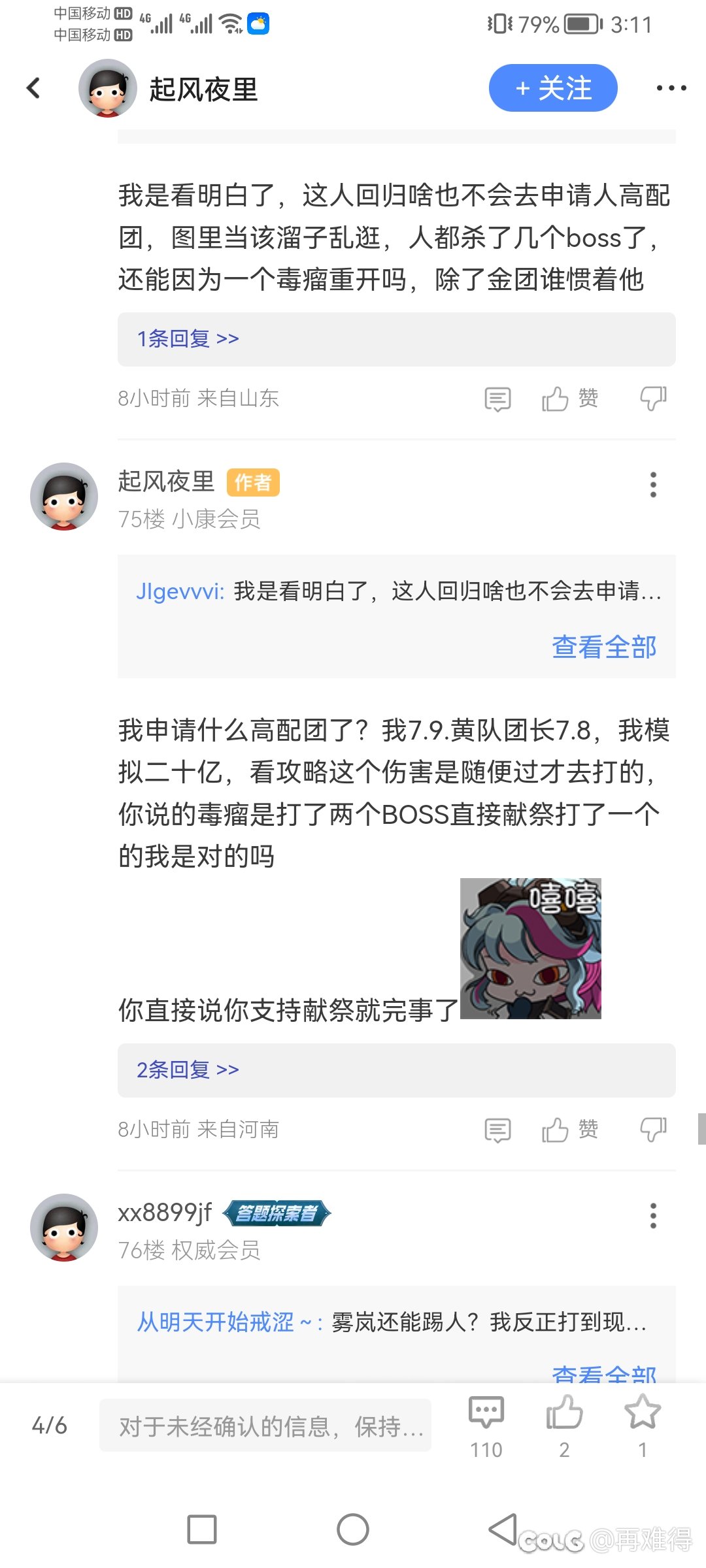Reply to the comment from 河南
Viewport: 706px width, 1568px height.
497,1130
